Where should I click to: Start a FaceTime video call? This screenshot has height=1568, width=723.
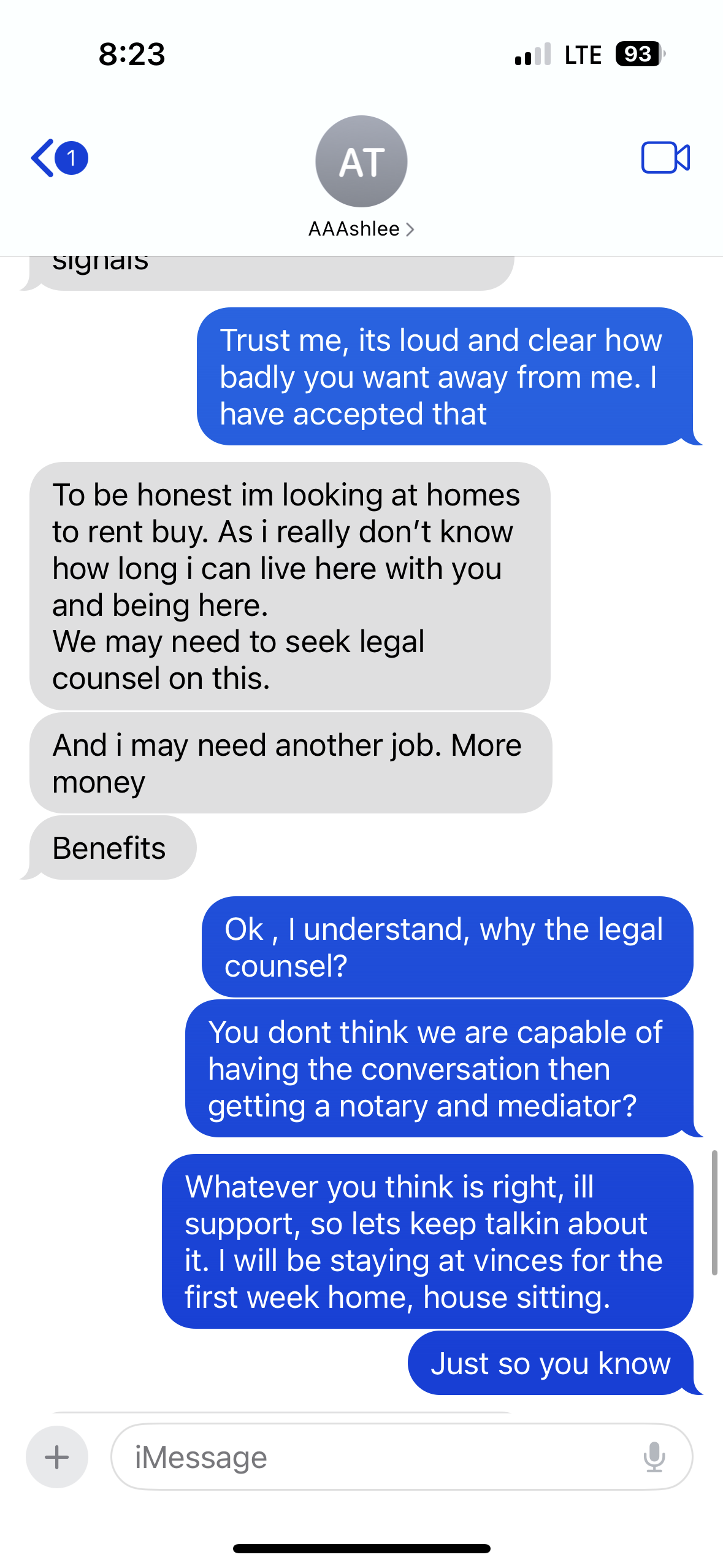665,158
